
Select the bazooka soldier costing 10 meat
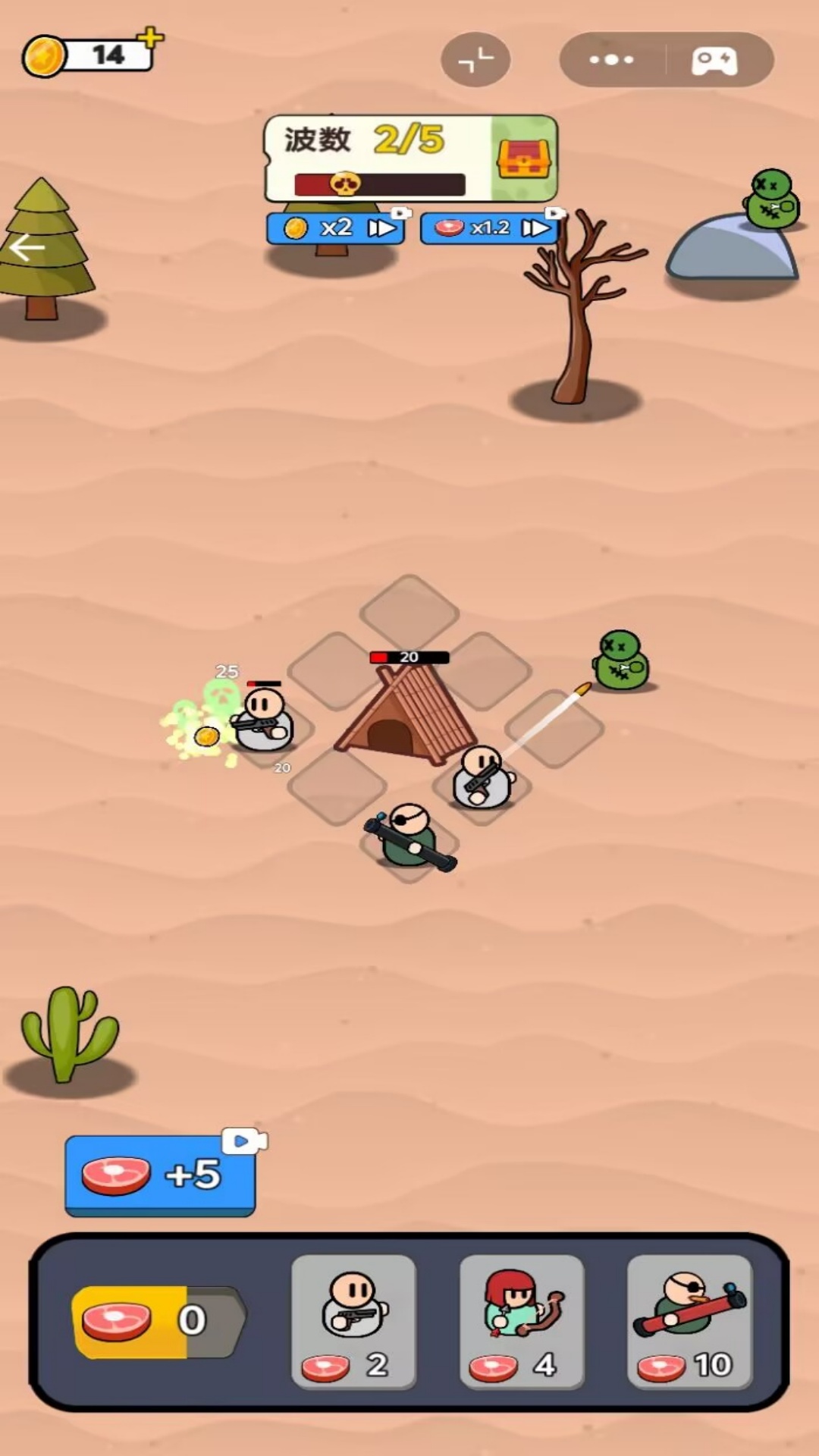(x=690, y=1321)
